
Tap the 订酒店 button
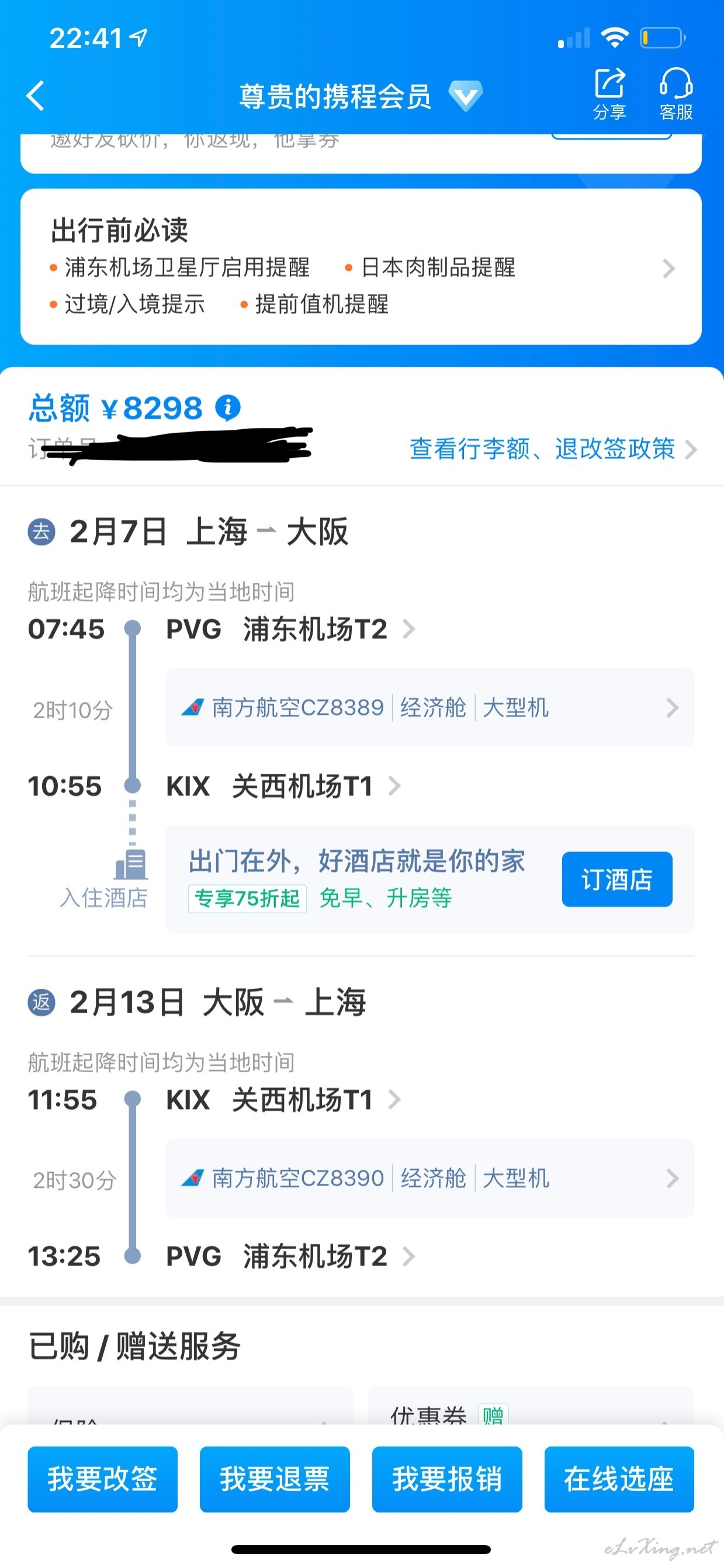(x=617, y=879)
